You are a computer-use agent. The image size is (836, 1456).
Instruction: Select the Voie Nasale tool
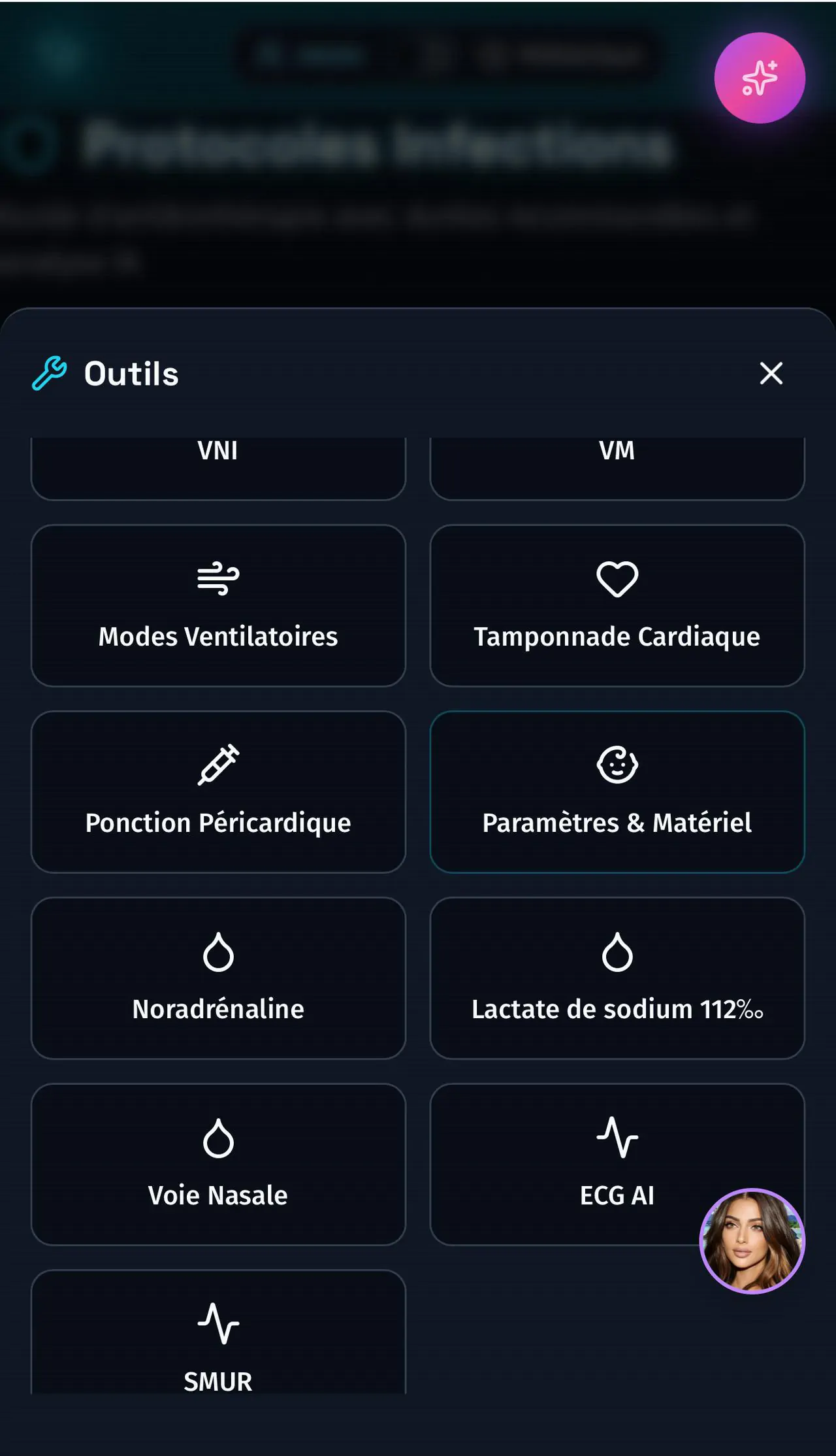218,1164
